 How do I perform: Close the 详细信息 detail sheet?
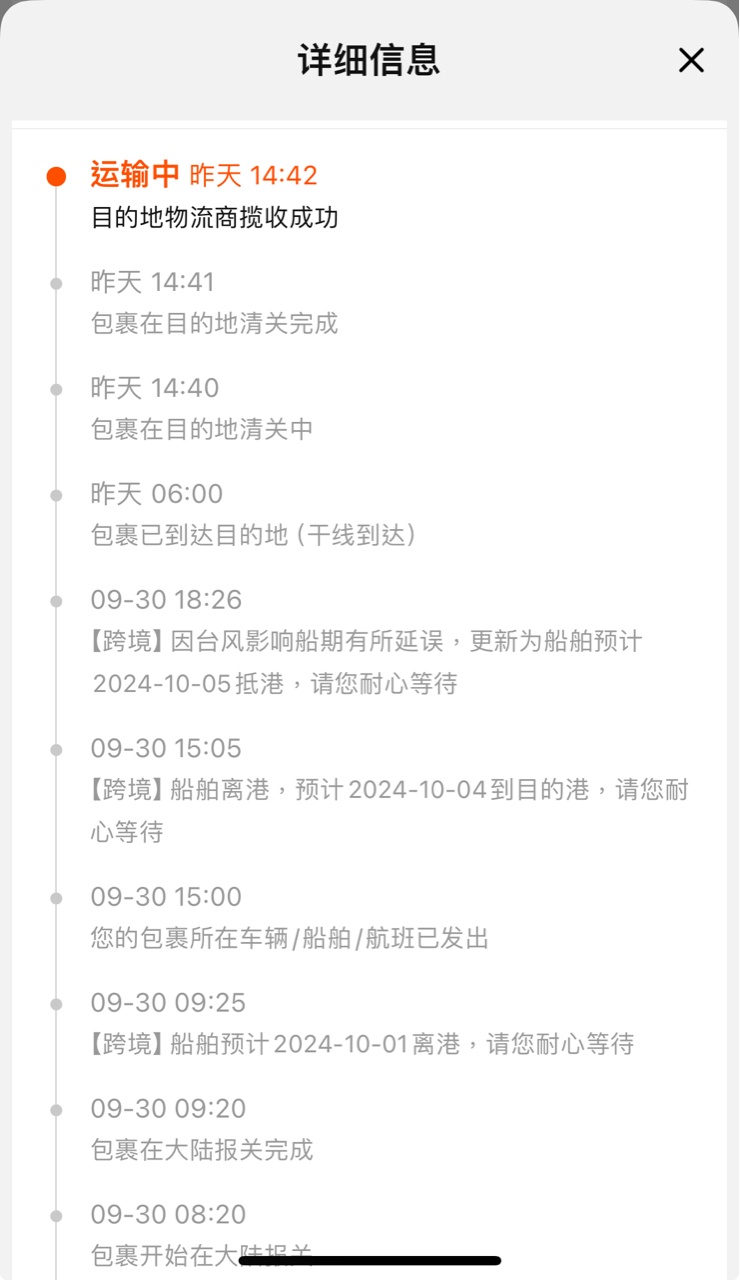pos(691,60)
